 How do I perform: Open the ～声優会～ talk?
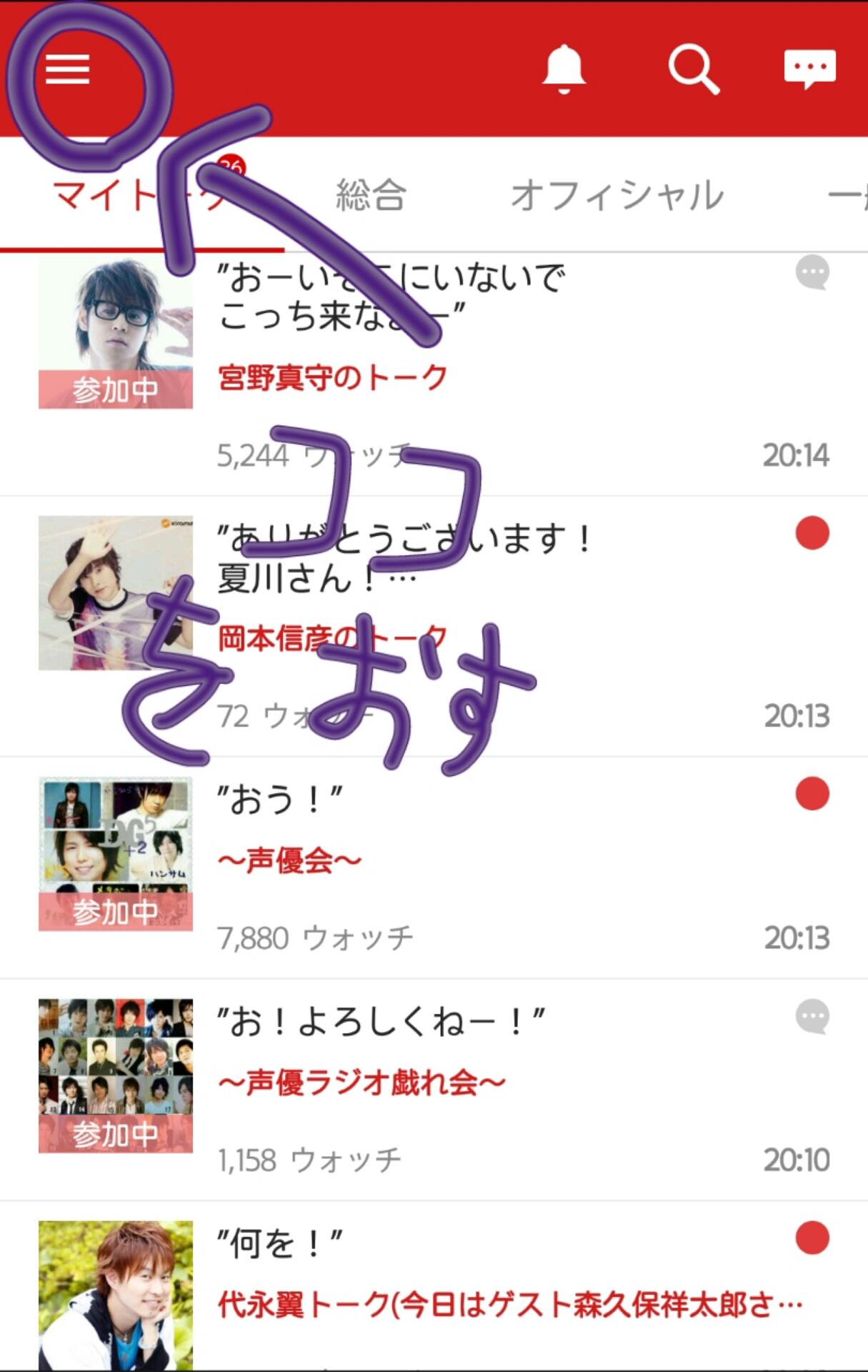(x=290, y=860)
